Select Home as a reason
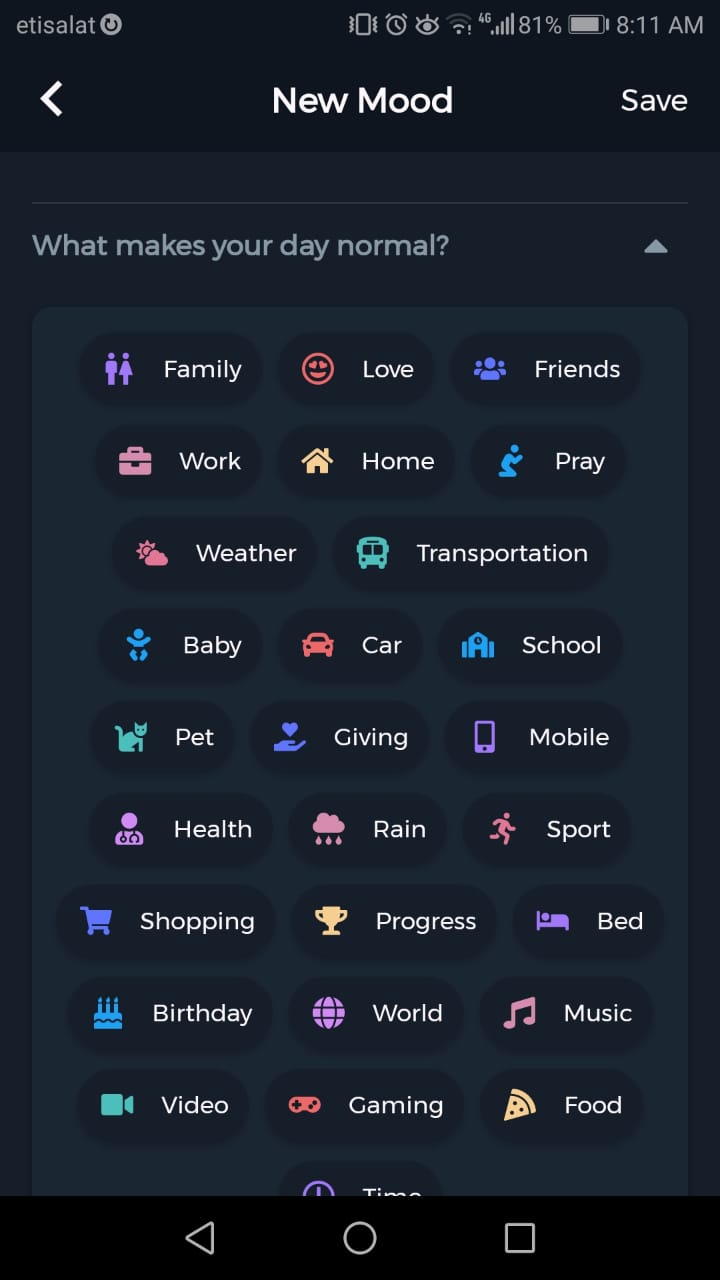This screenshot has width=720, height=1280. 367,461
